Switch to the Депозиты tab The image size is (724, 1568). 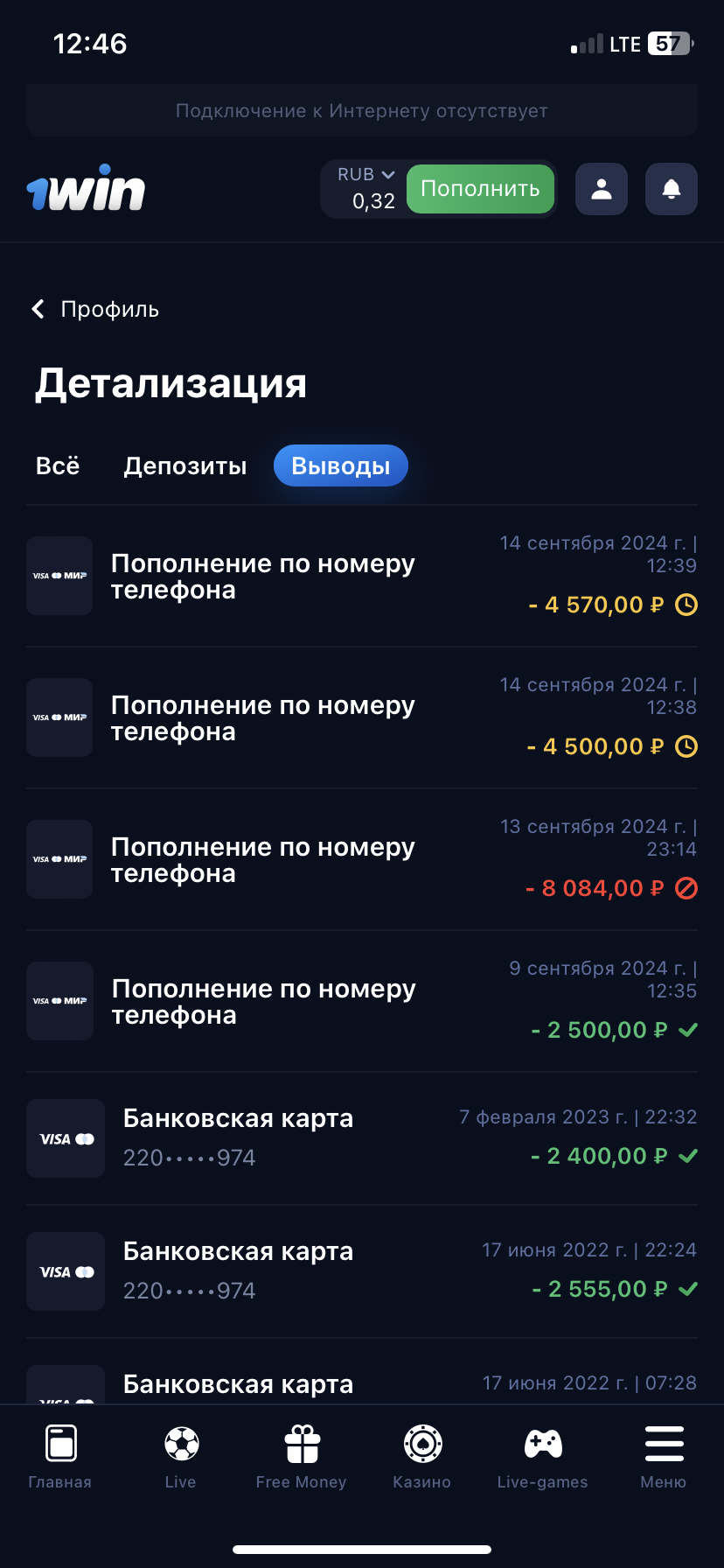185,465
